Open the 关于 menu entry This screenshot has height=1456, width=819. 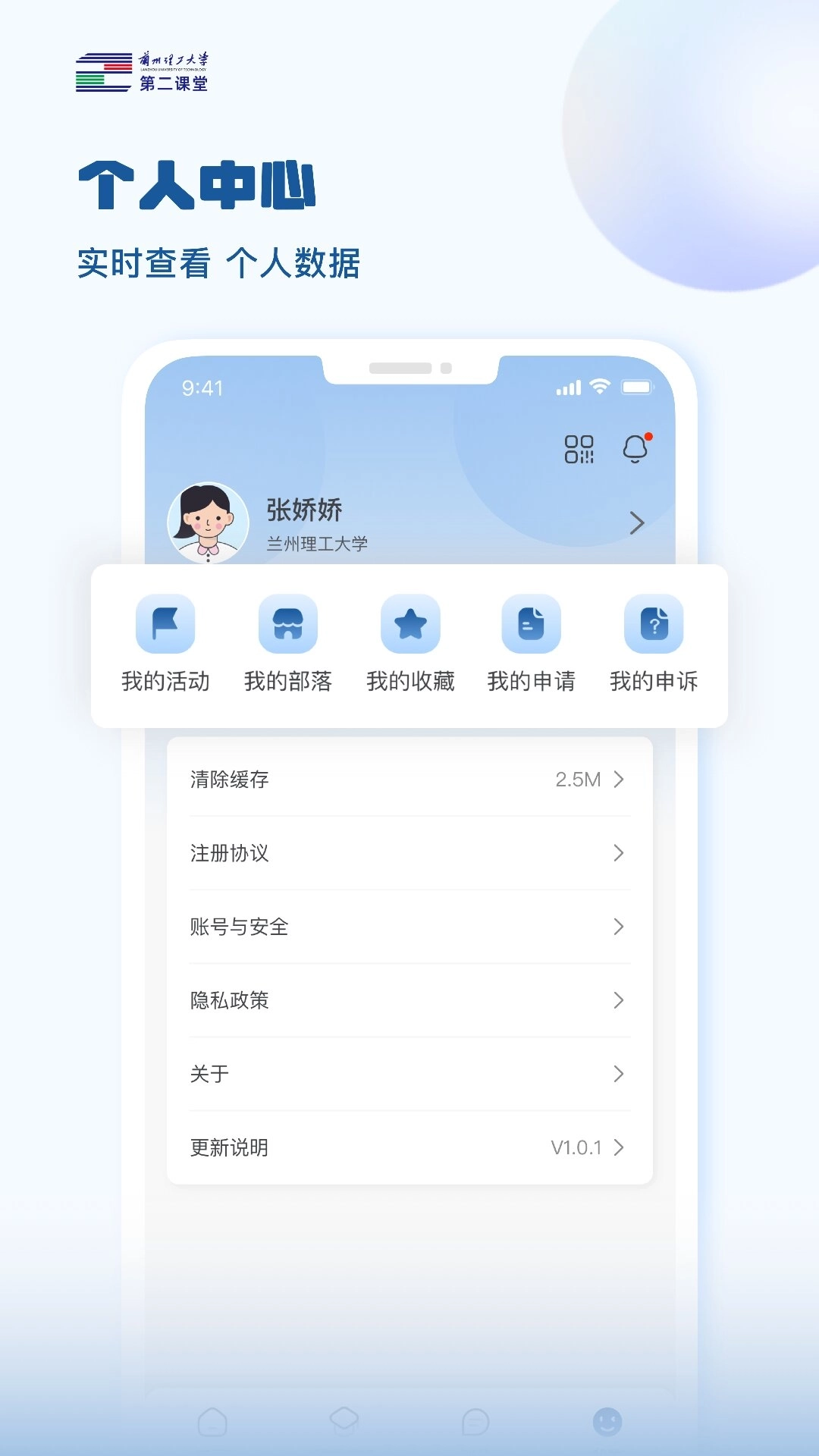(x=409, y=1074)
